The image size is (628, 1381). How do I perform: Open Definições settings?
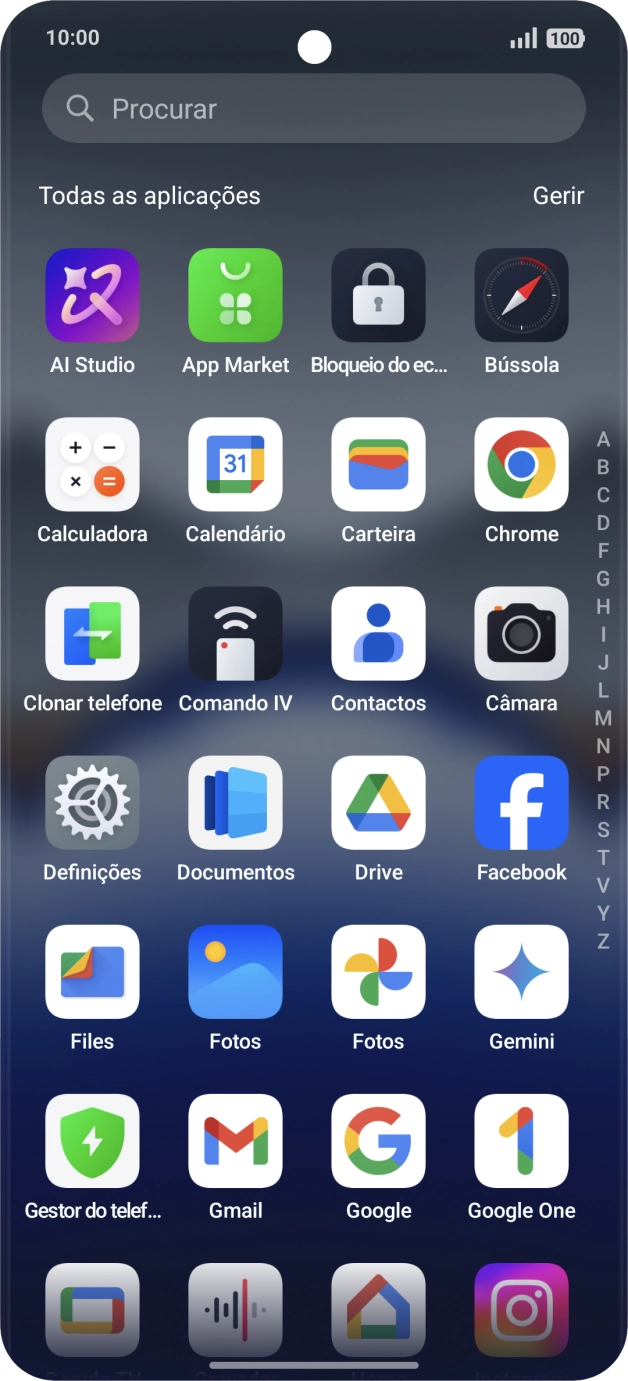pos(92,803)
